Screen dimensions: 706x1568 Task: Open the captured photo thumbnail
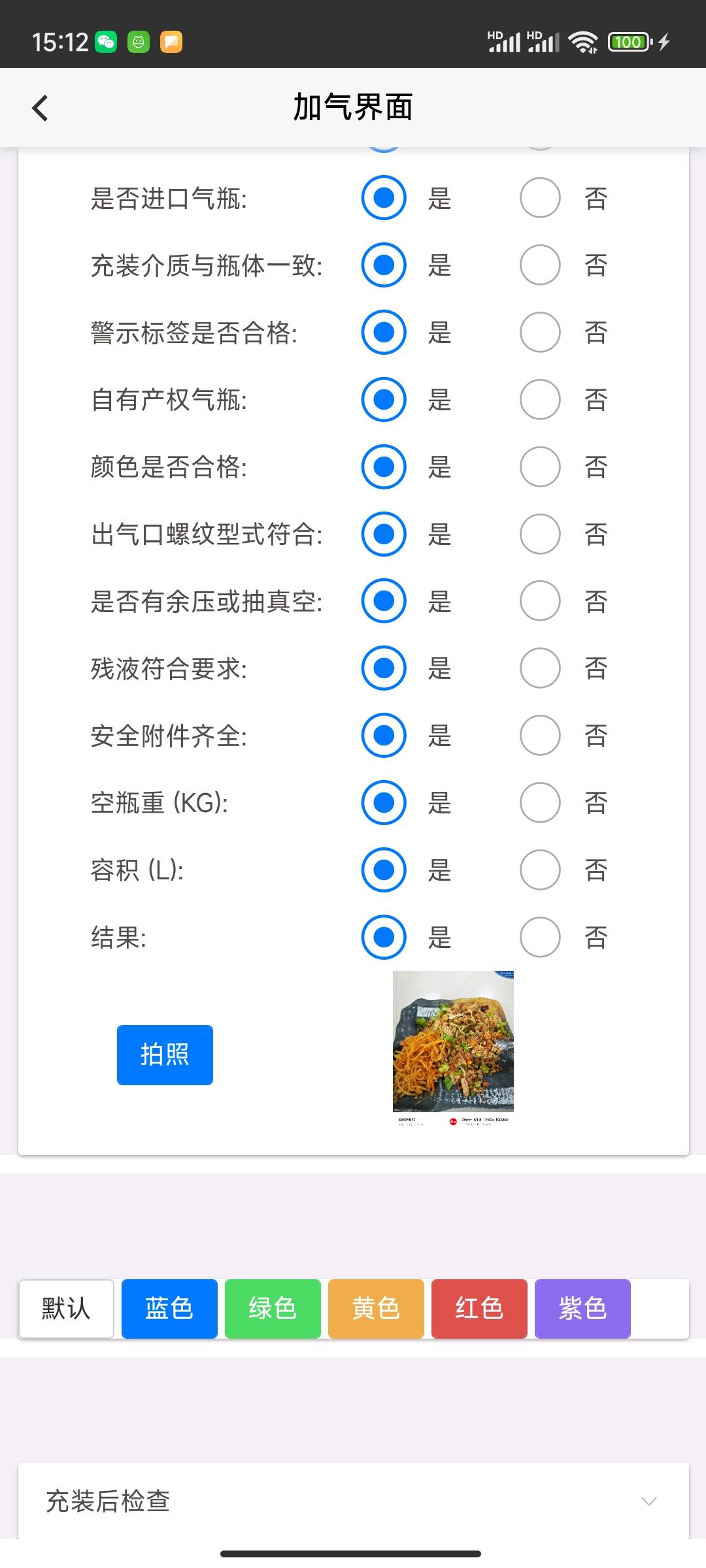coord(453,1041)
